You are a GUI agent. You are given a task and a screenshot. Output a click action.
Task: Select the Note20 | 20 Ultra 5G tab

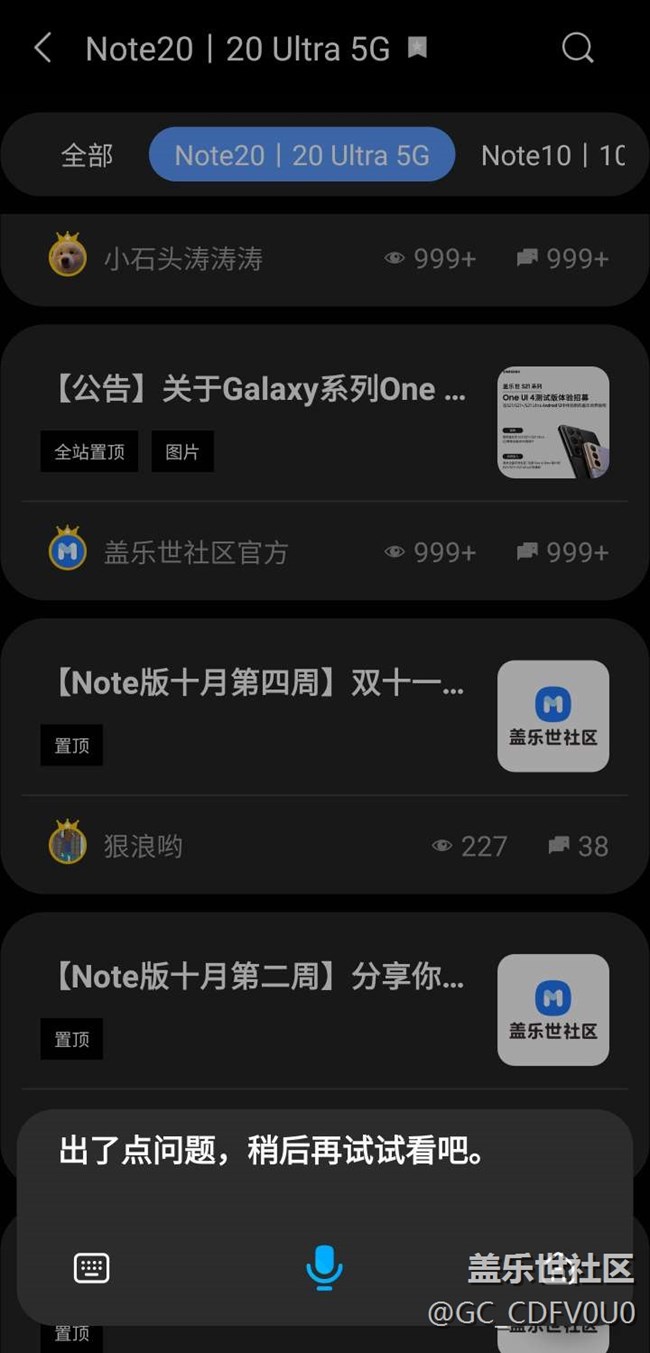(x=302, y=155)
